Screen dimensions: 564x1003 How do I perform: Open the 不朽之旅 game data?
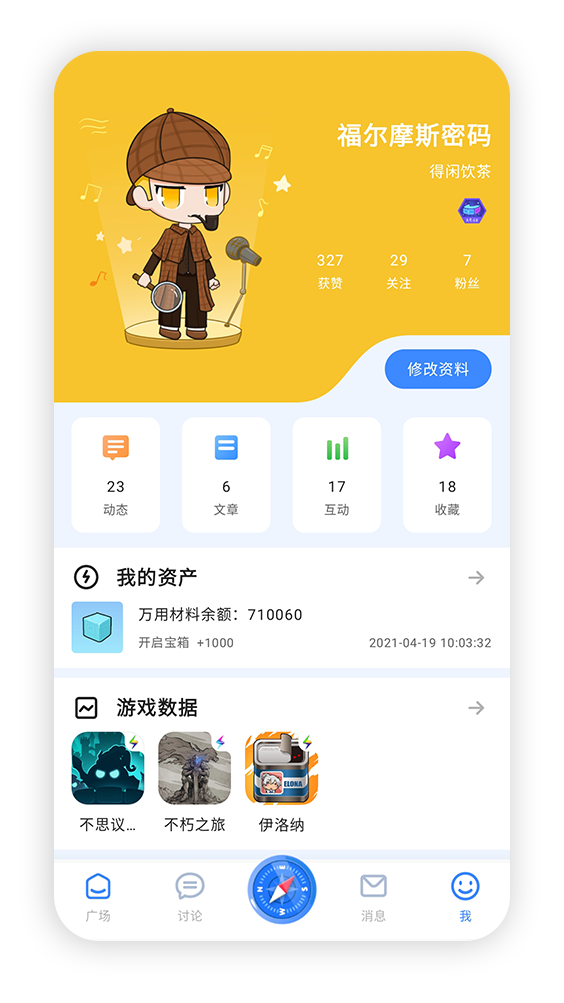pos(194,782)
